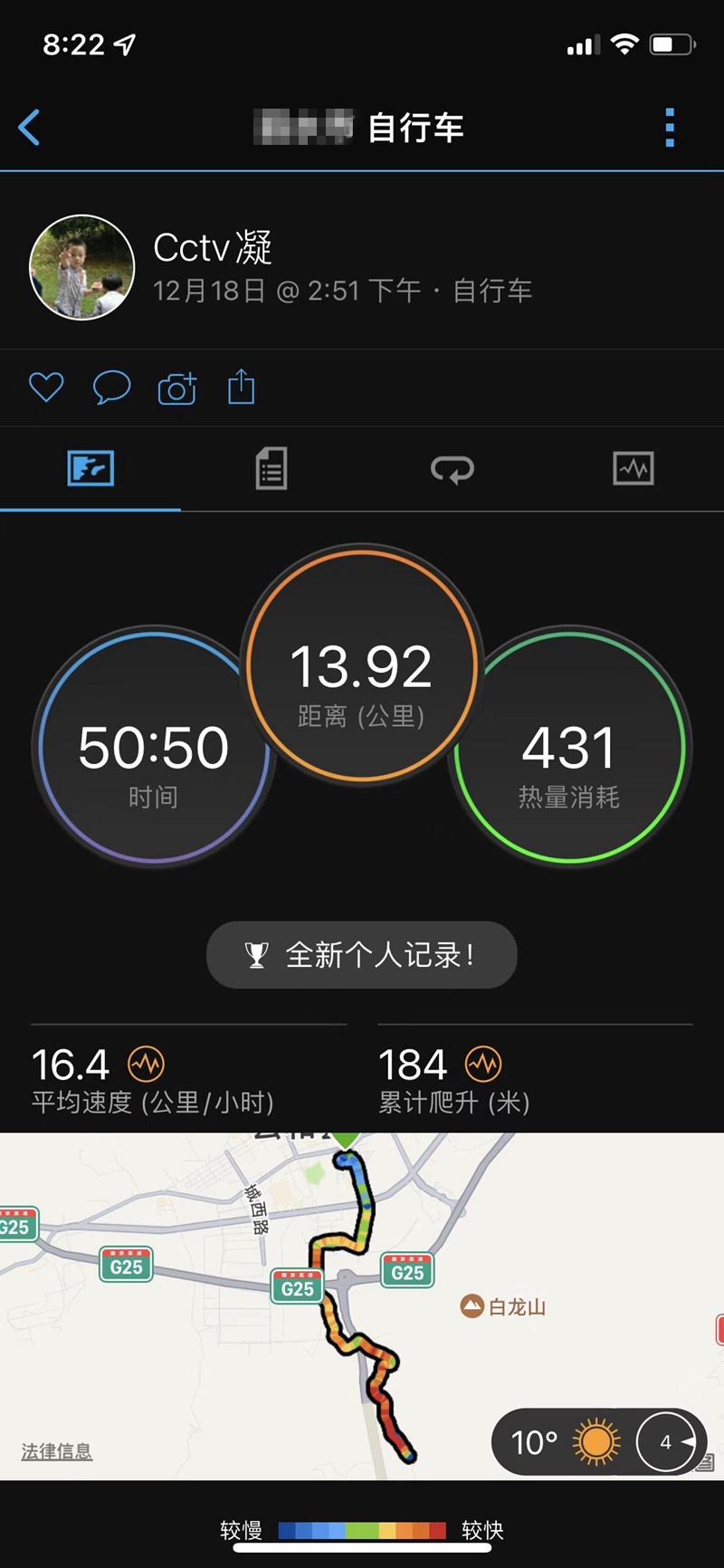Screen dimensions: 724x1568
Task: Open the 全新个人记录 badge
Action: (362, 955)
